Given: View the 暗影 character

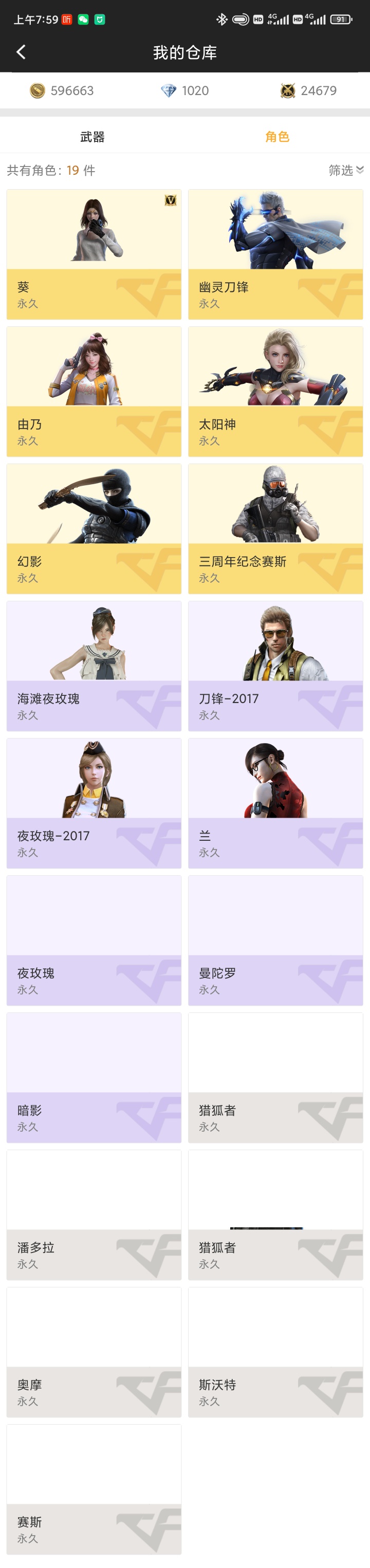Looking at the screenshot, I should click(x=94, y=1077).
